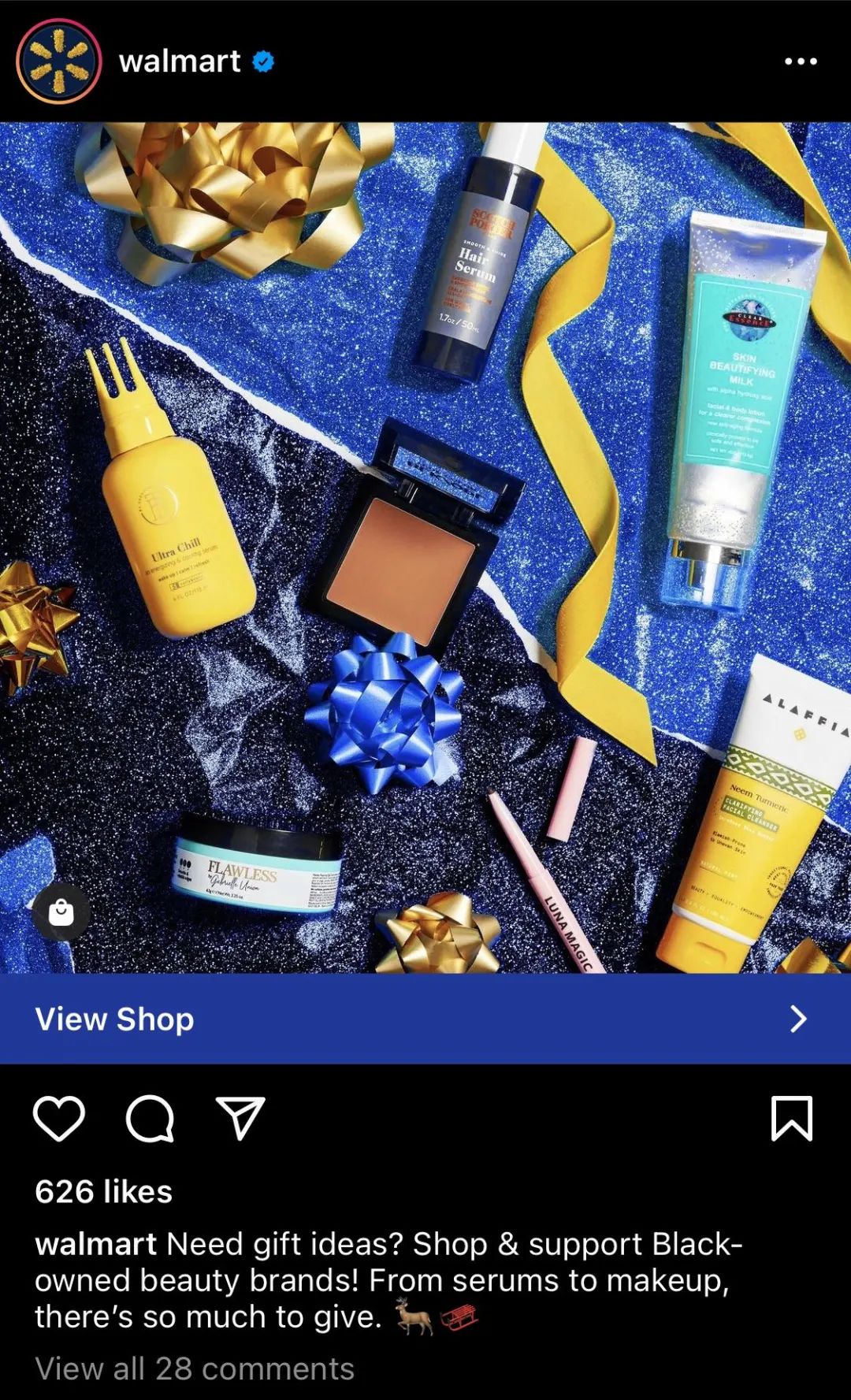Open the comment bubble icon

pyautogui.click(x=150, y=1118)
